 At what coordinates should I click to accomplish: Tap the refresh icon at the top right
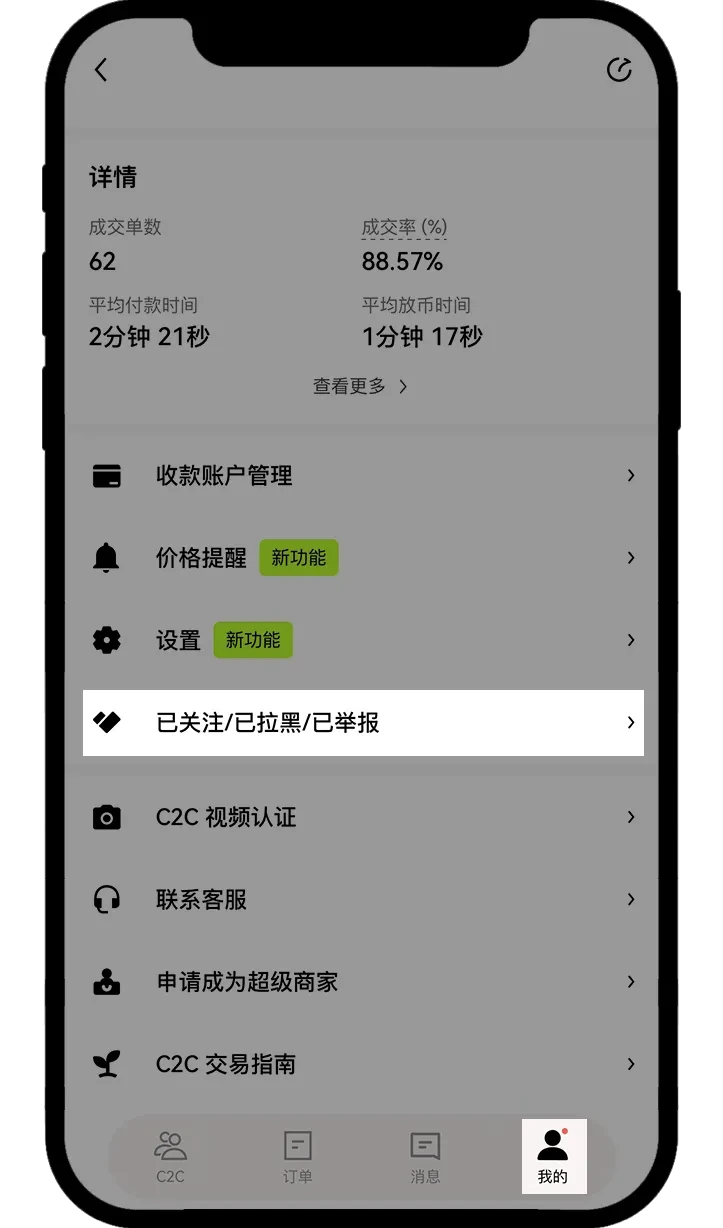619,70
